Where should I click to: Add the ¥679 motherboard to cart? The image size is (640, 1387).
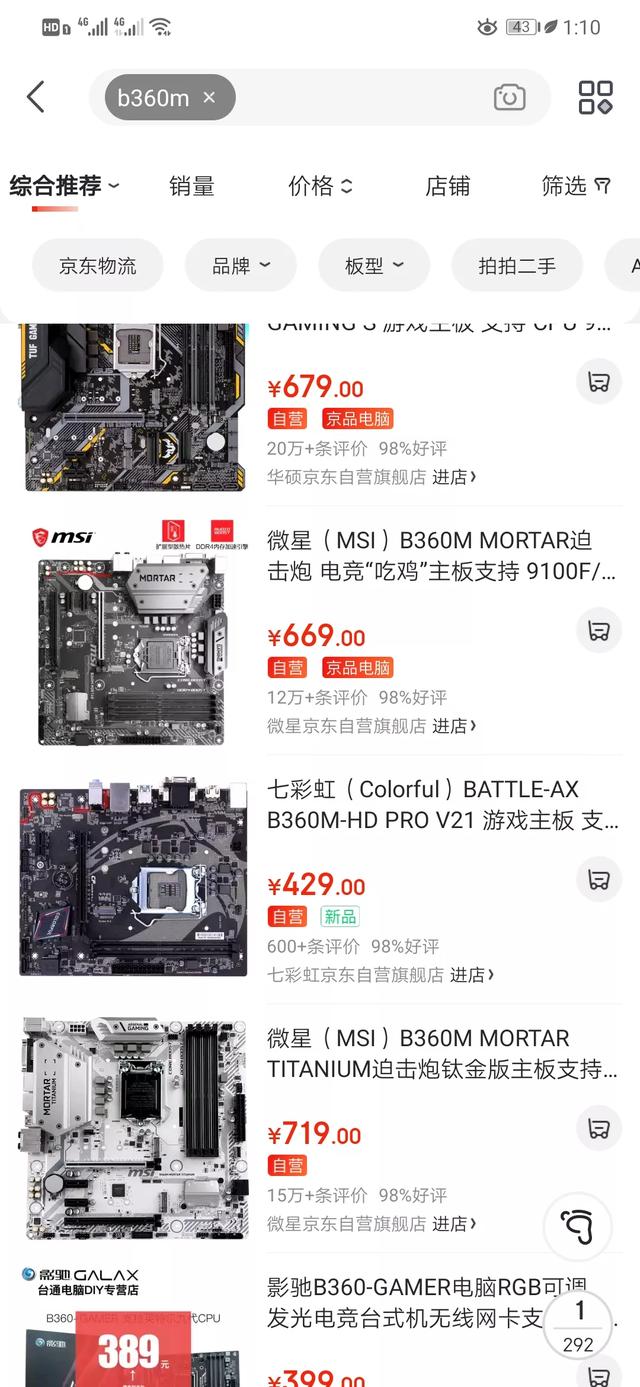tap(599, 381)
